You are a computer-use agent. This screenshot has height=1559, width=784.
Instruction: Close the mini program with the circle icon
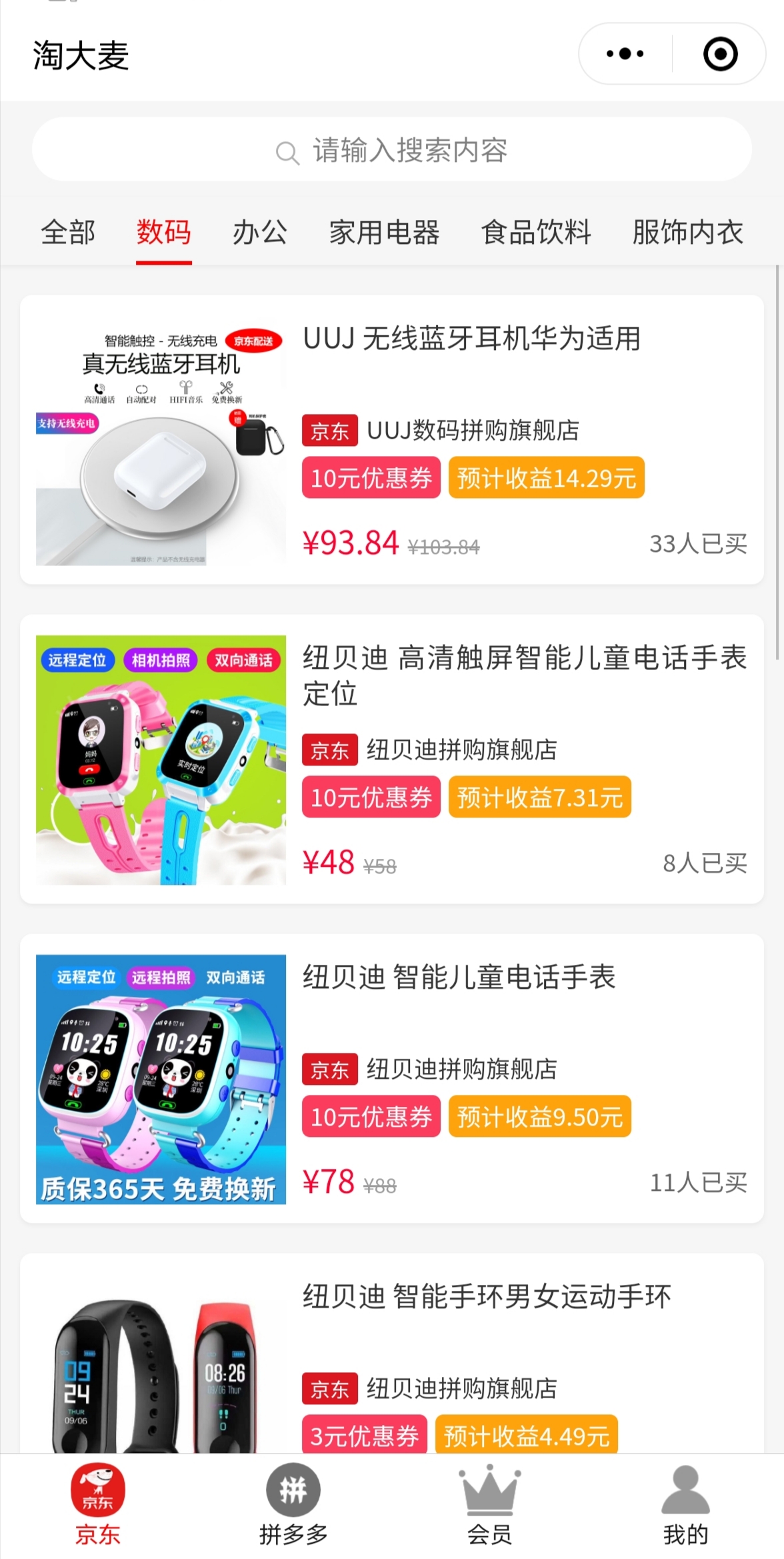pyautogui.click(x=720, y=54)
